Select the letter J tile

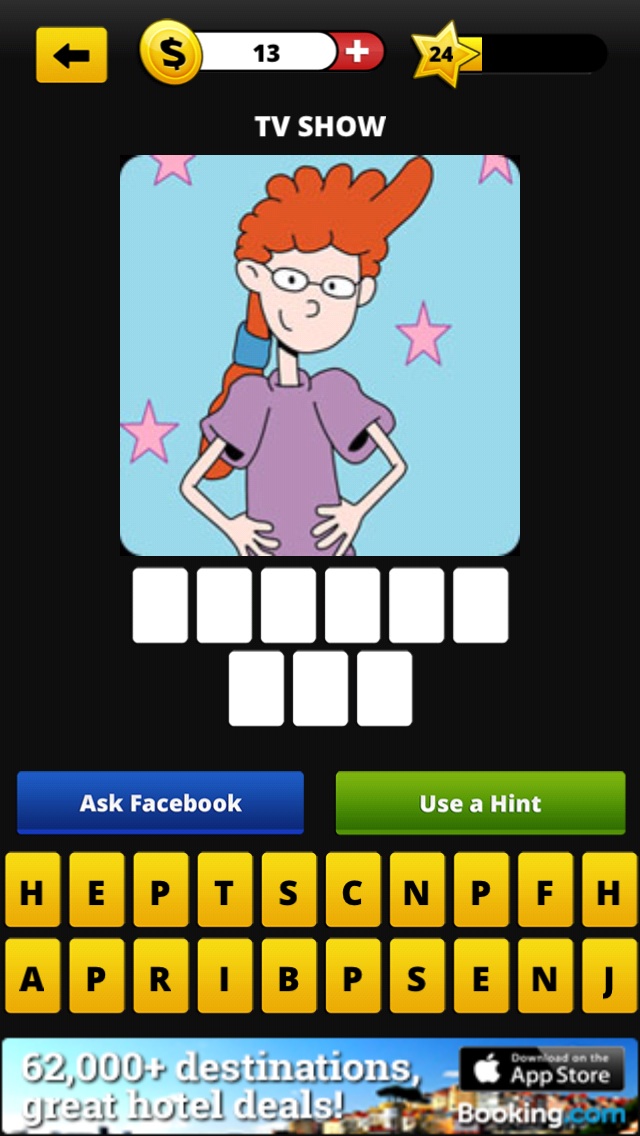608,977
